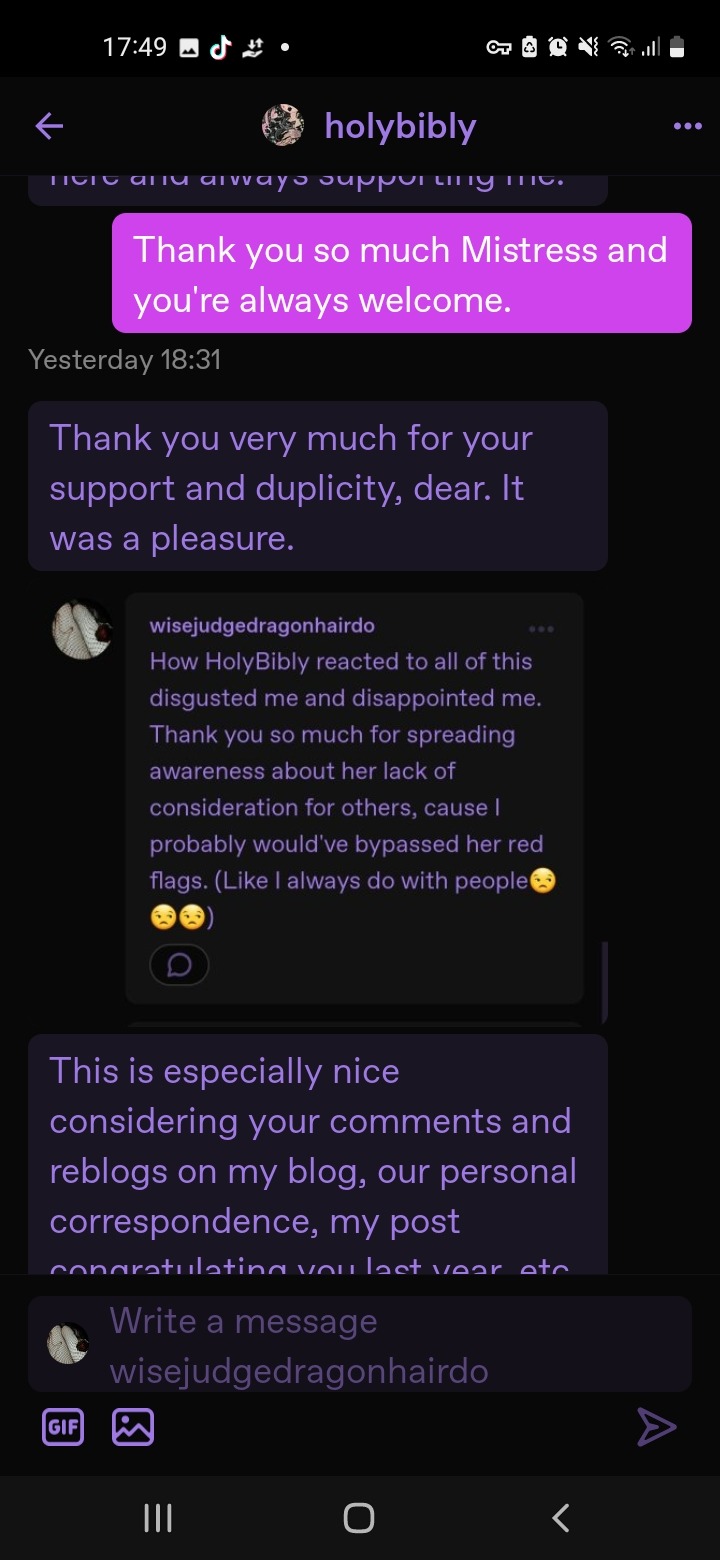
Task: Focus the Write a message field
Action: [x=380, y=1344]
